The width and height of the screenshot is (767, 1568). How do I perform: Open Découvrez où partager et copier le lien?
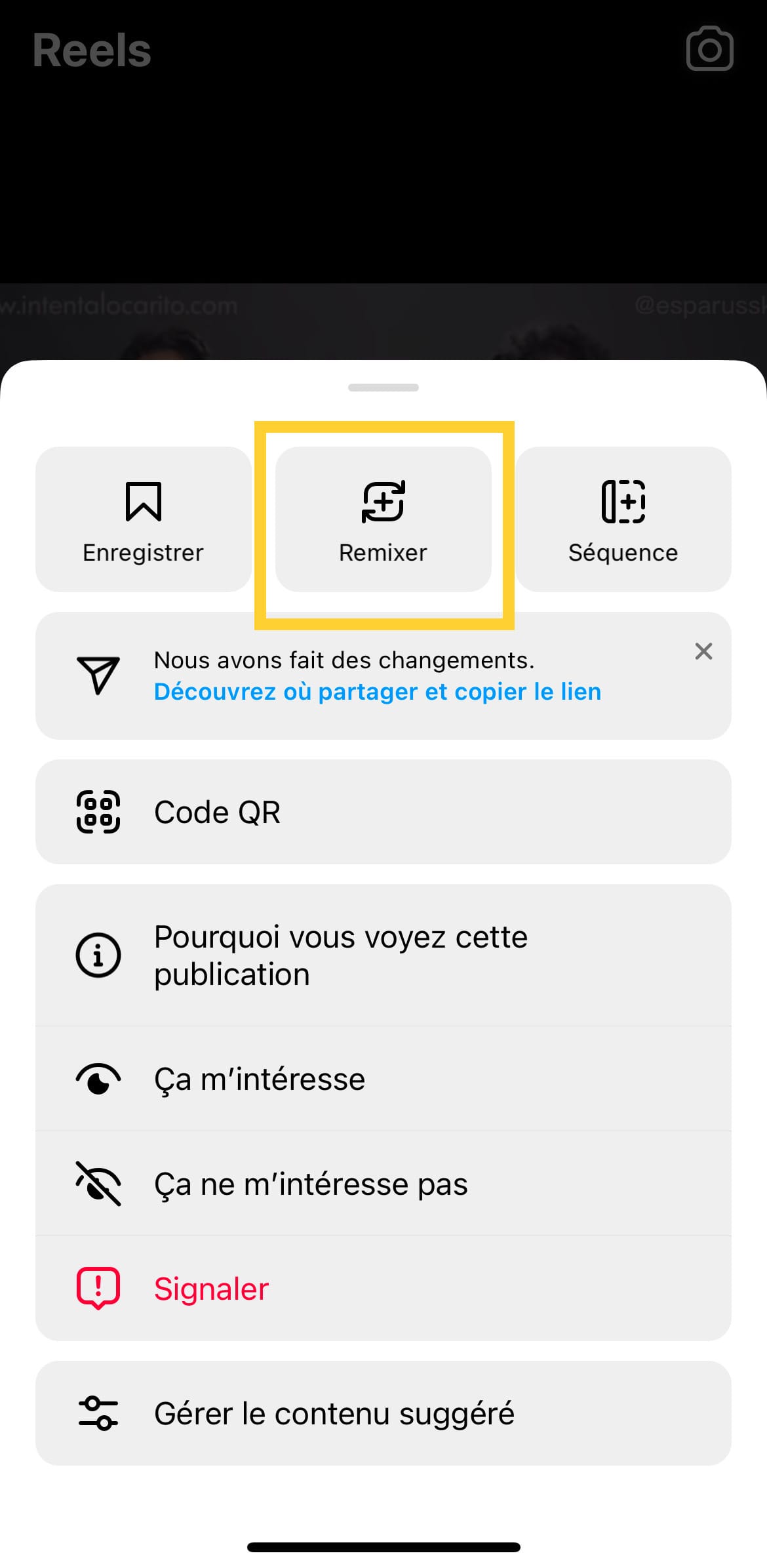click(378, 691)
